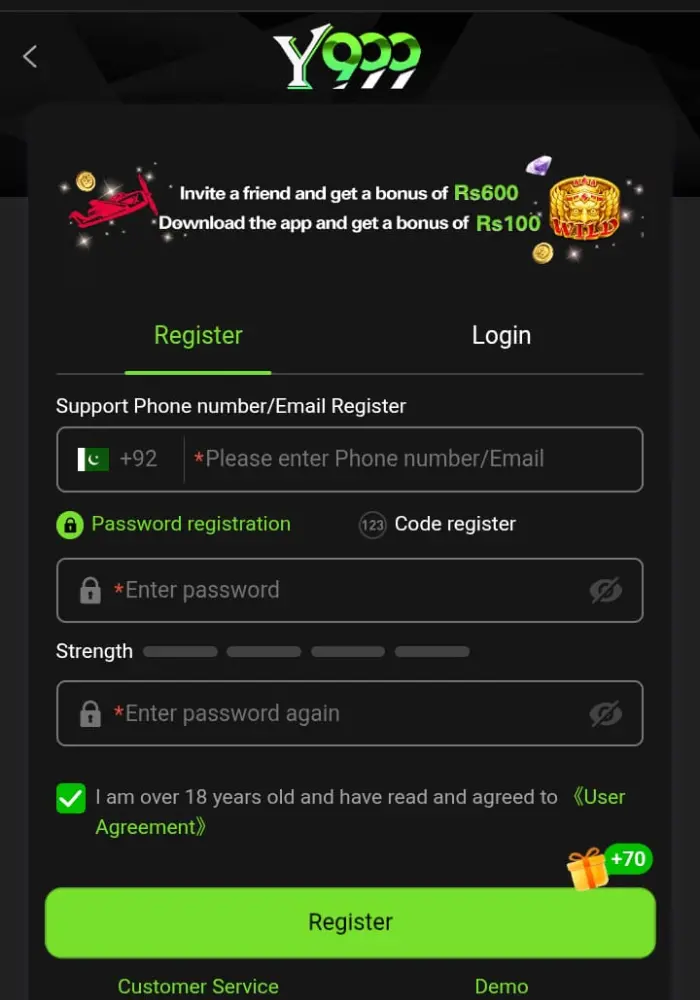
Task: Switch to Code register option
Action: pos(438,524)
